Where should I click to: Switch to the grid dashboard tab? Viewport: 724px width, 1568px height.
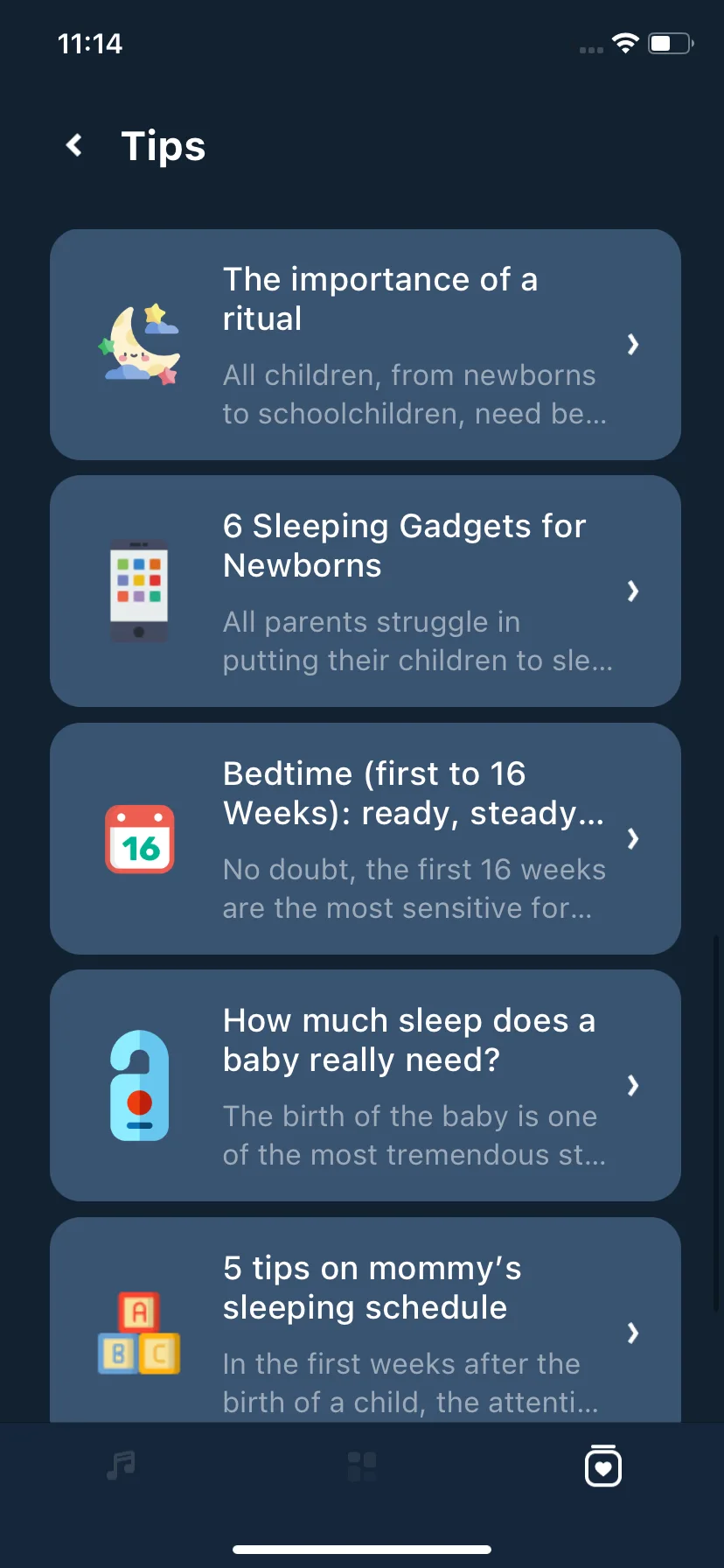click(x=362, y=1466)
